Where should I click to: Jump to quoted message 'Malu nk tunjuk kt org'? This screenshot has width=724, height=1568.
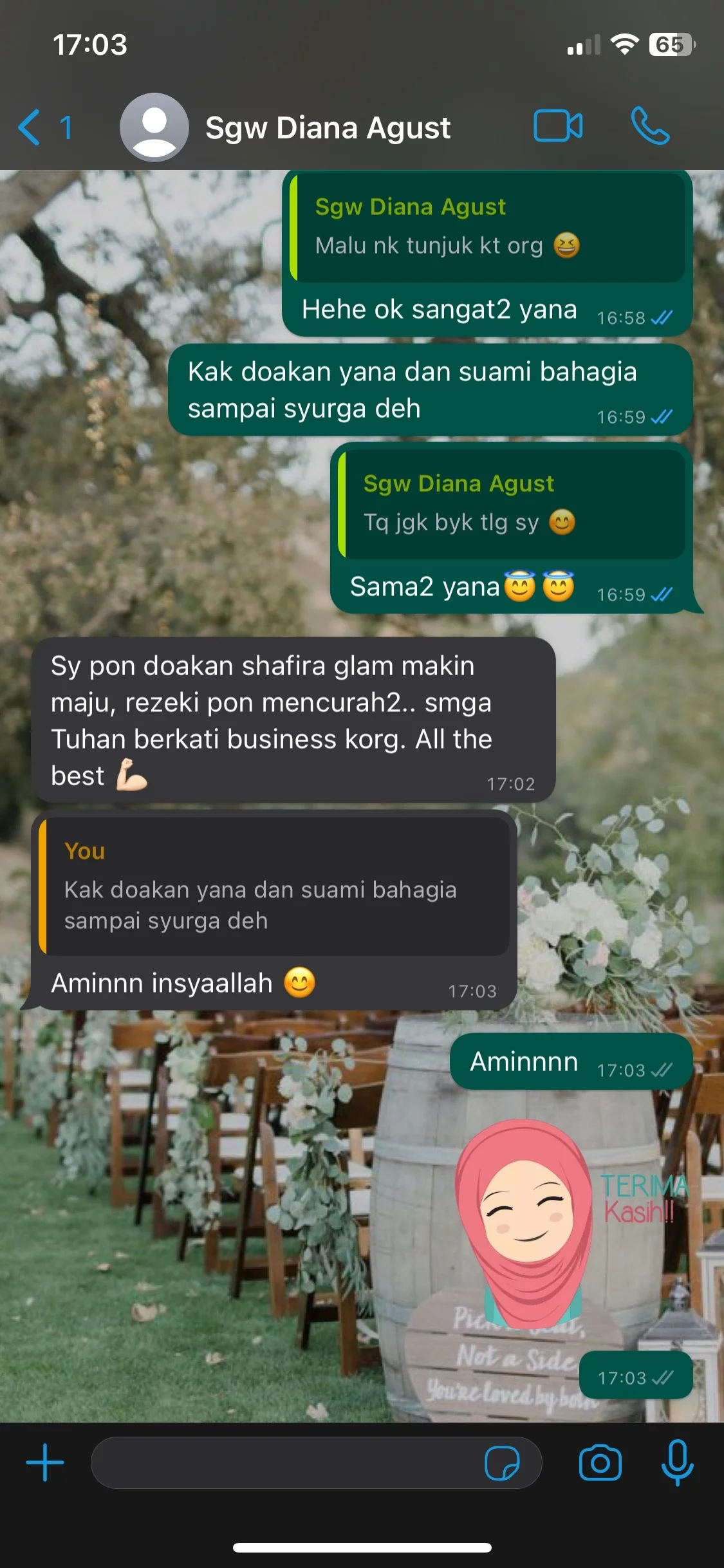[x=487, y=227]
